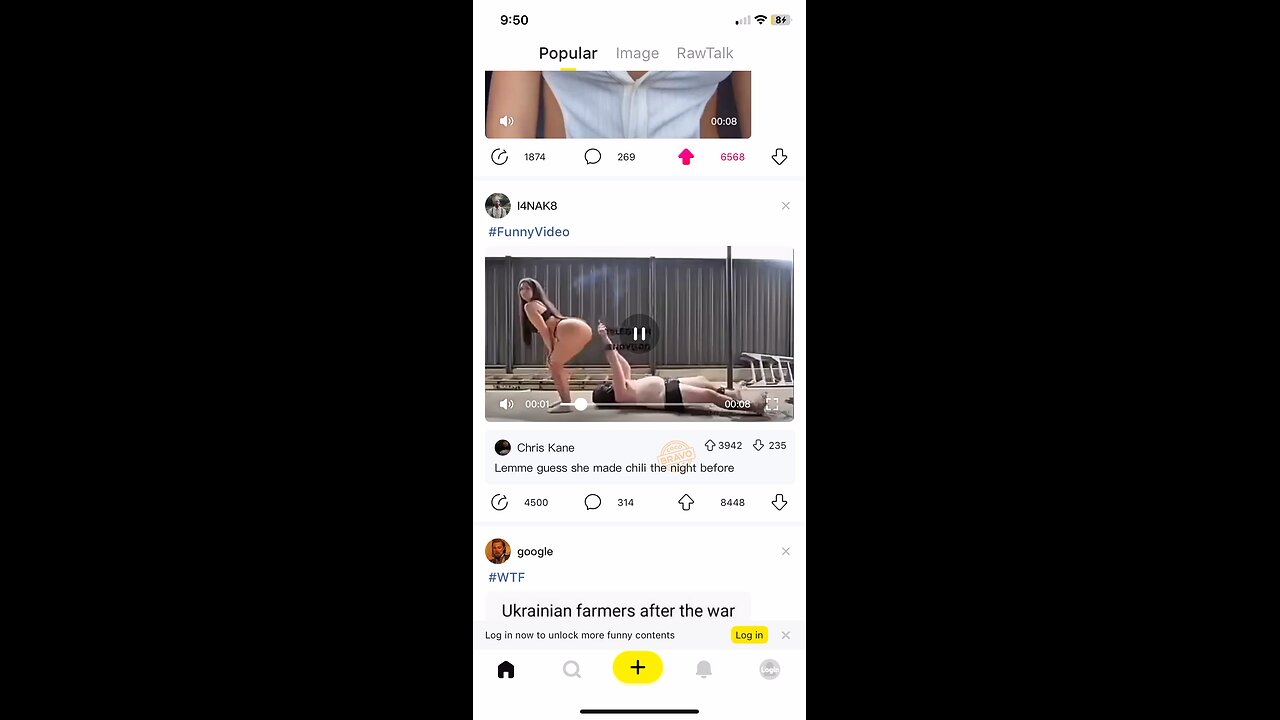
Task: Open the #FunnyVideo hashtag
Action: pos(528,232)
